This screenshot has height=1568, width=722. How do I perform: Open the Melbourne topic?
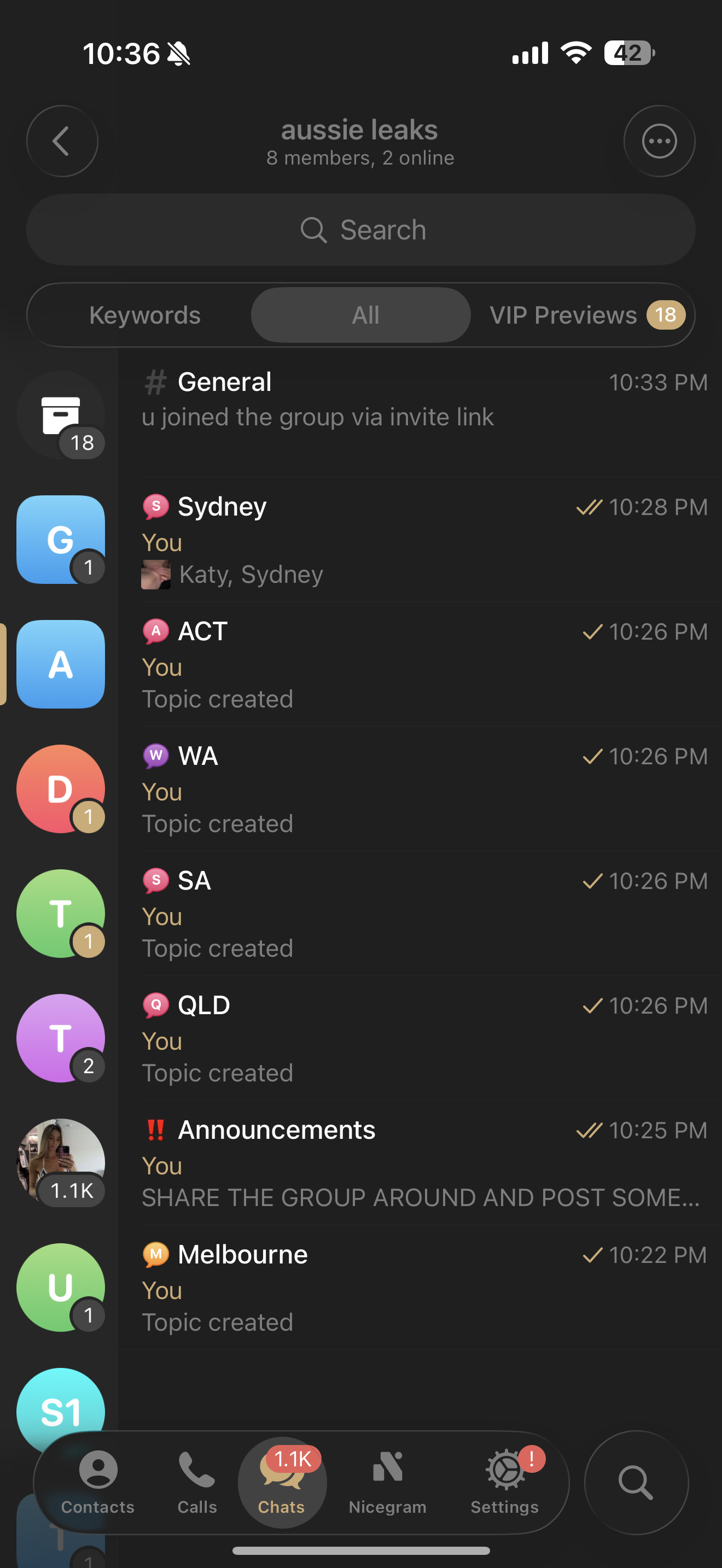(420, 1288)
